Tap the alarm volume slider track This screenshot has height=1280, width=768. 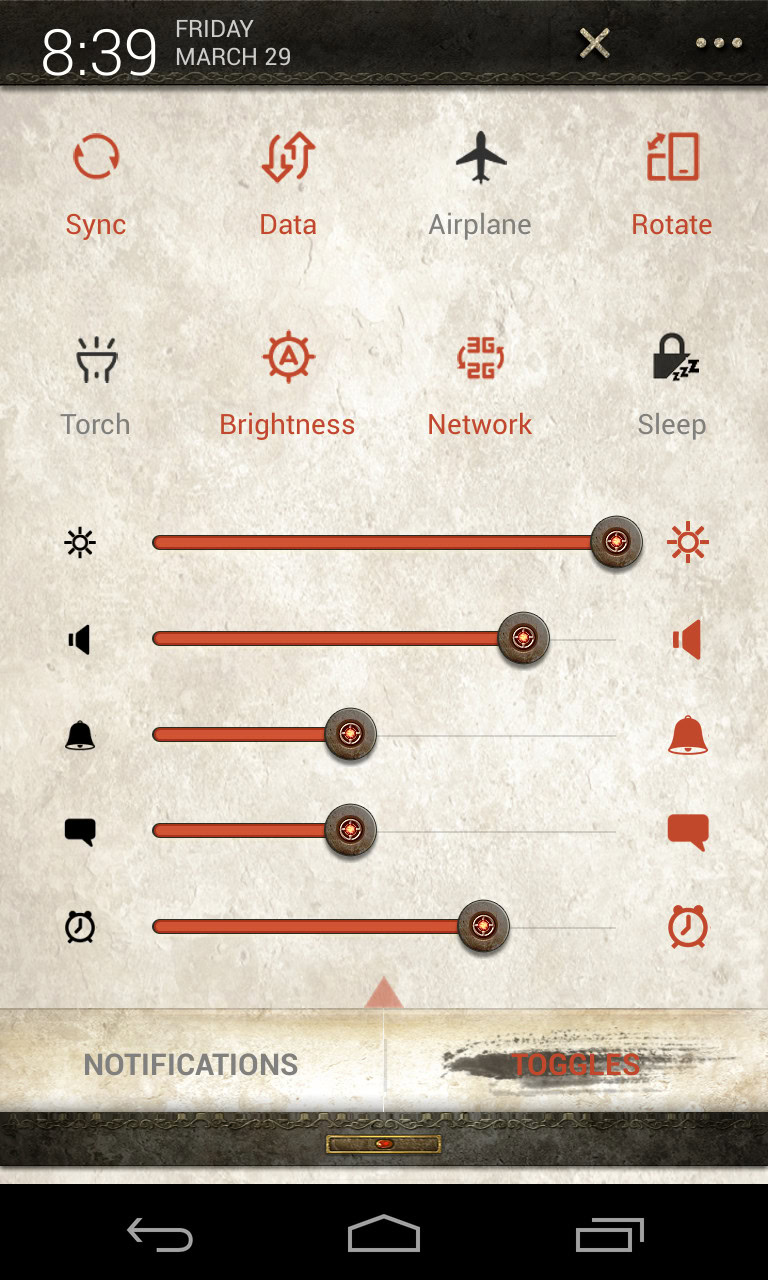pyautogui.click(x=300, y=927)
